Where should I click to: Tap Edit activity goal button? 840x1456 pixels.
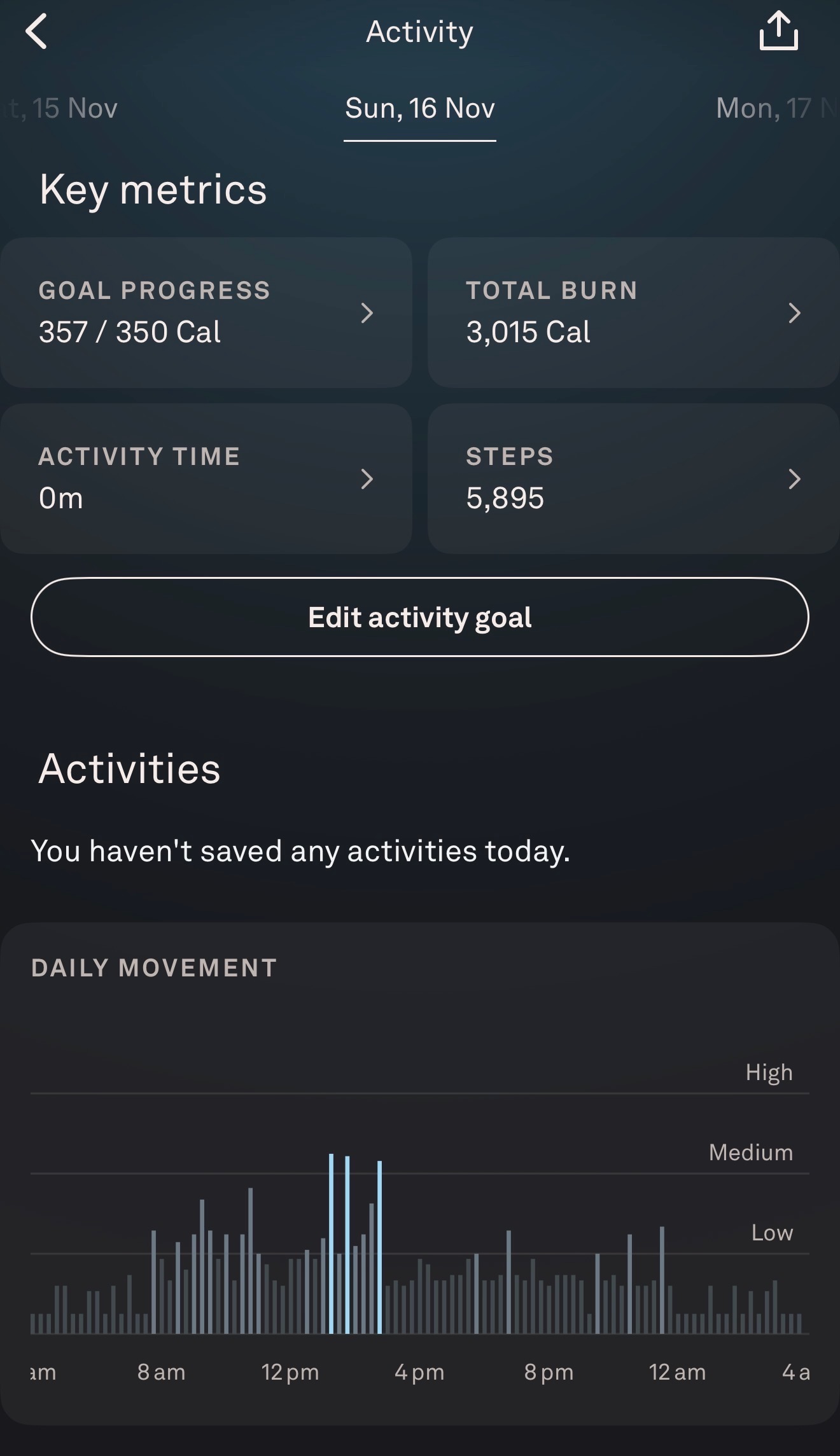tap(420, 617)
